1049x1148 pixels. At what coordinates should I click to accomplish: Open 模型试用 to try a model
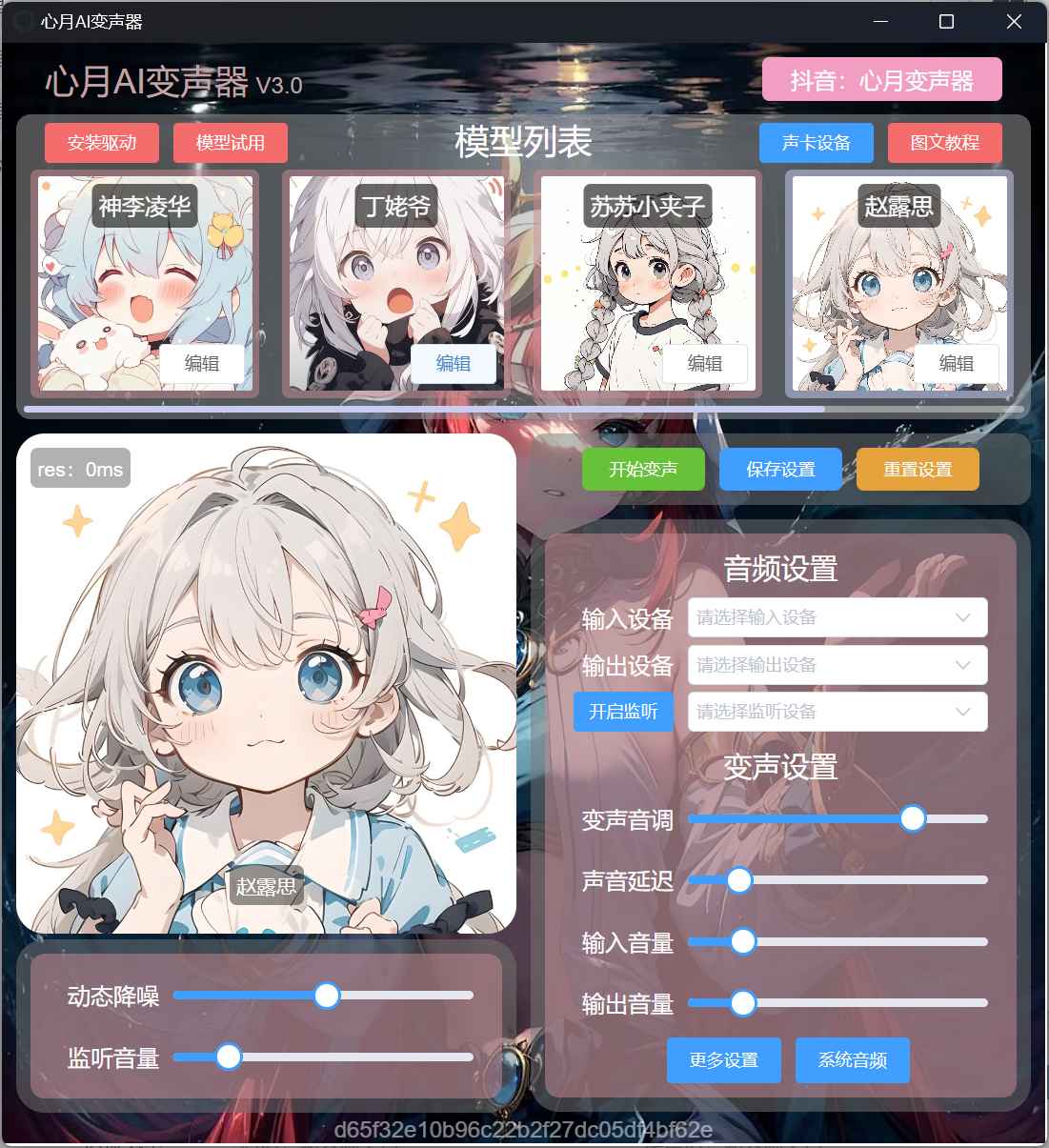click(x=229, y=143)
